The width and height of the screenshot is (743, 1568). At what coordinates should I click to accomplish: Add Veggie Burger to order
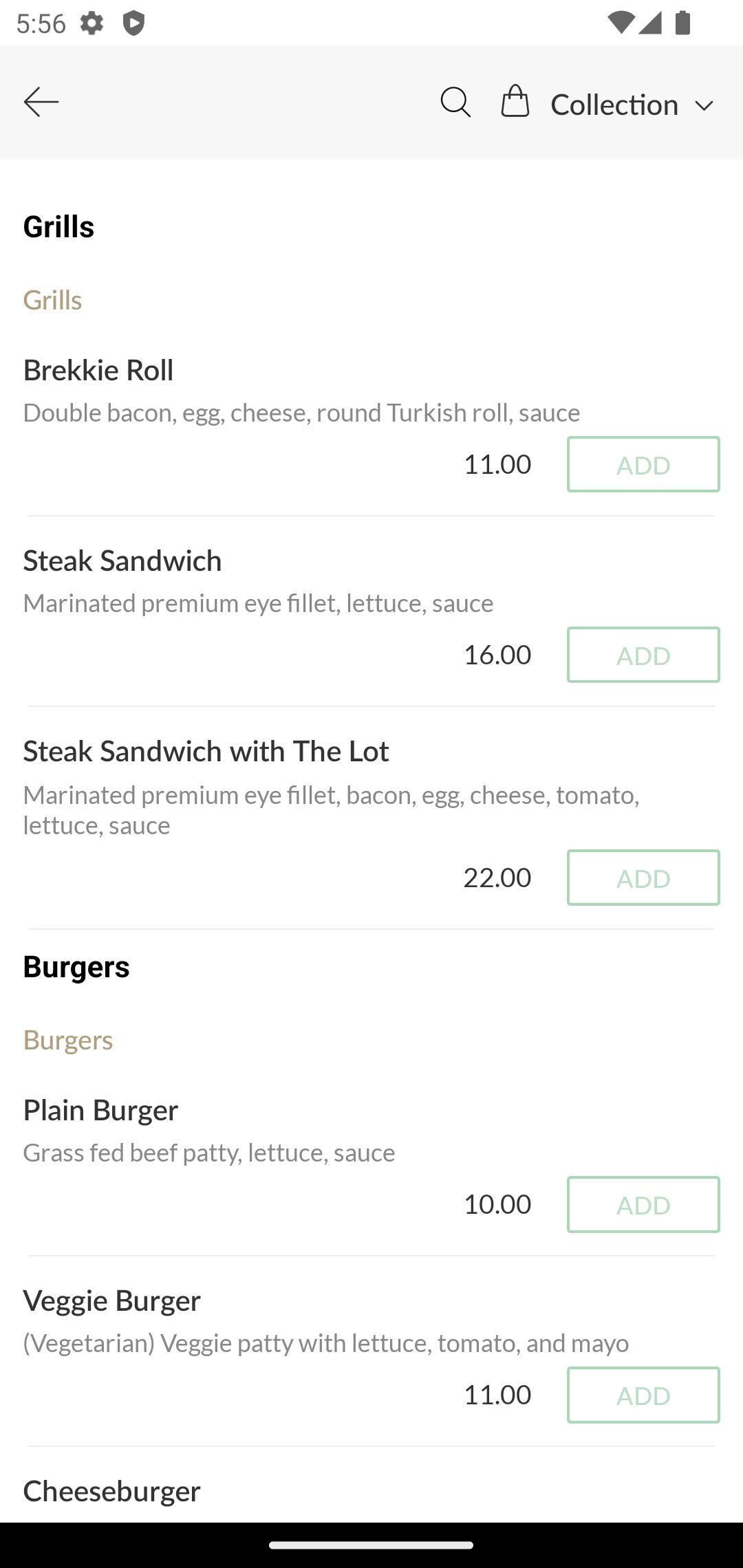coord(643,1395)
